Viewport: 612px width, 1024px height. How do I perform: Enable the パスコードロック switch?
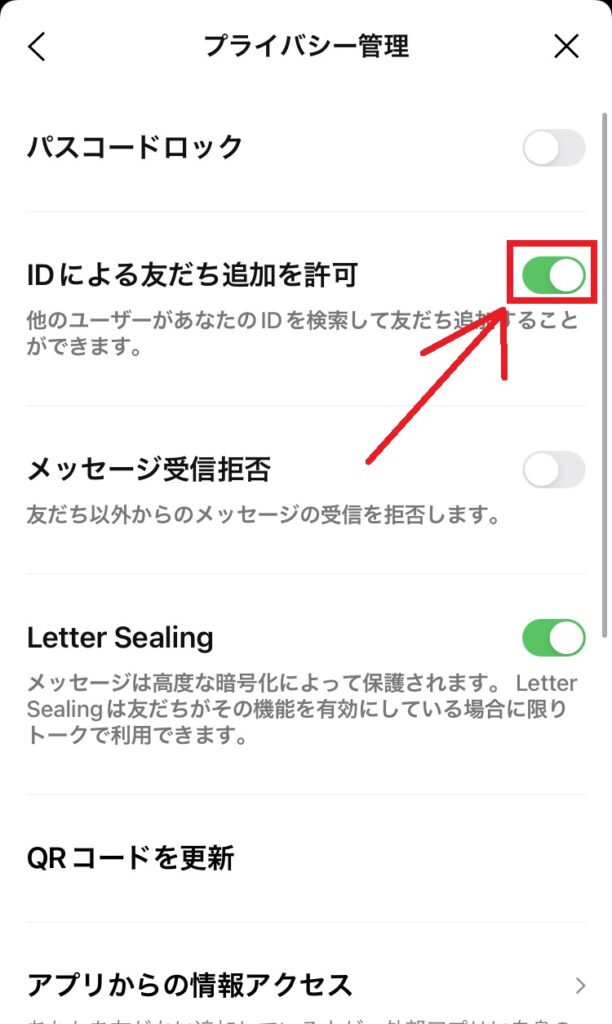553,149
